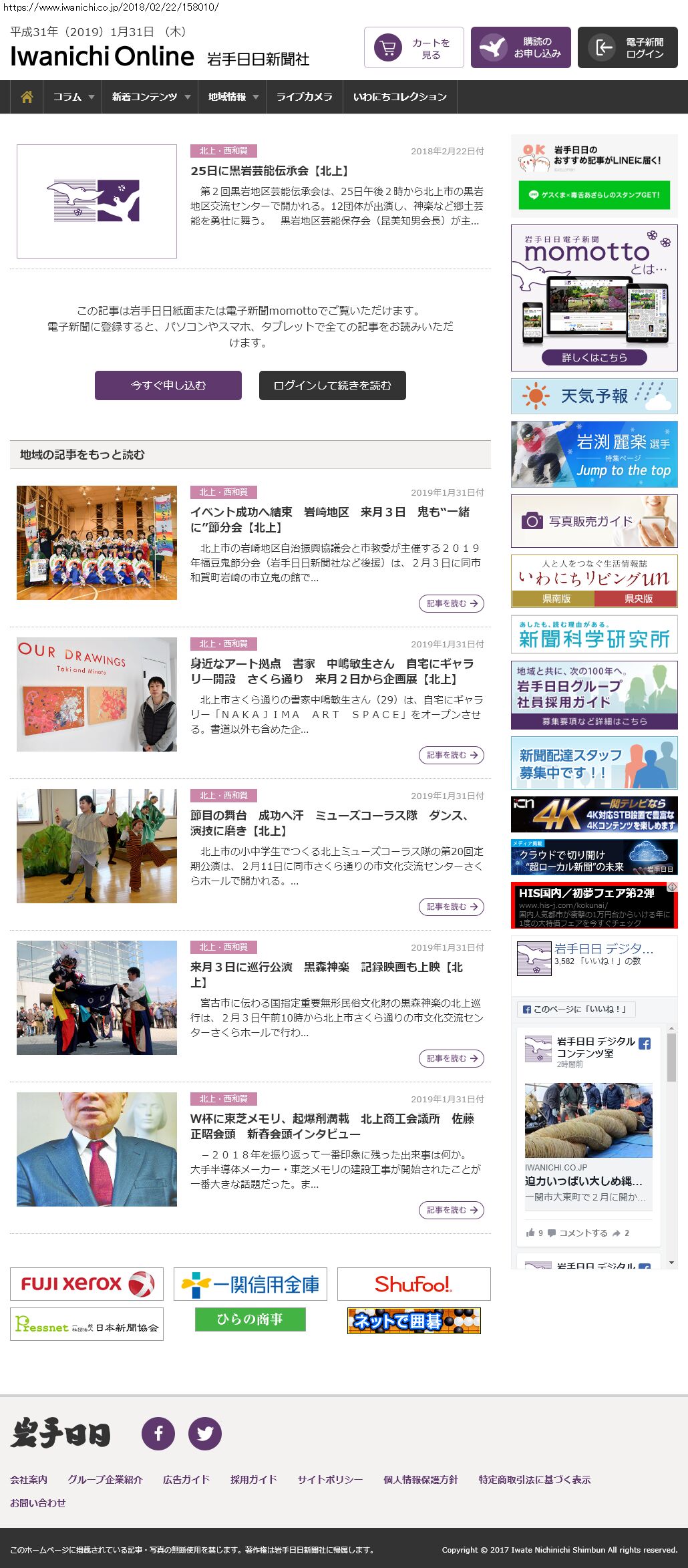Open the 中嶋敏生さん gallery article thumbnail

[x=97, y=694]
